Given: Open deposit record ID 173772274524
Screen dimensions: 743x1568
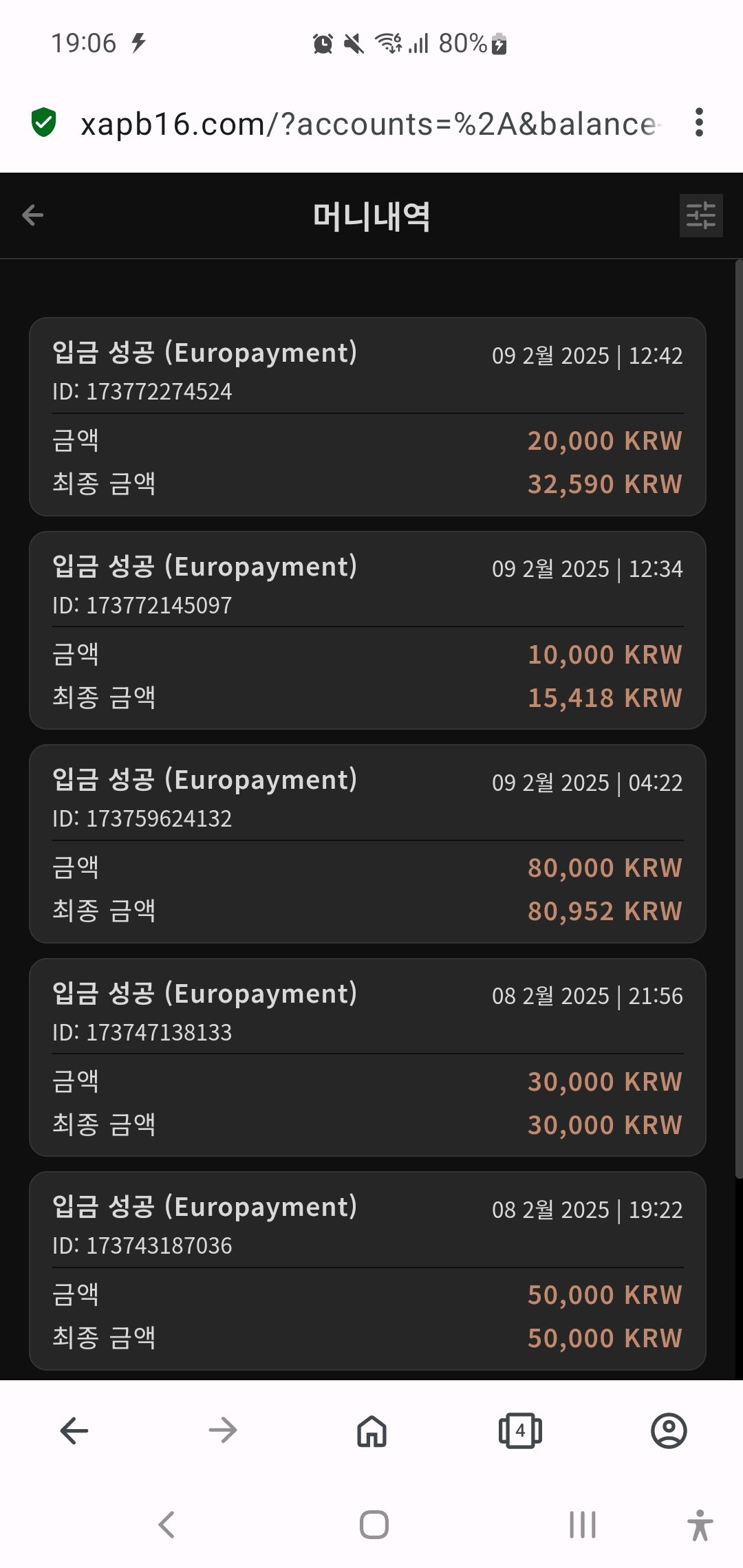Looking at the screenshot, I should 367,417.
